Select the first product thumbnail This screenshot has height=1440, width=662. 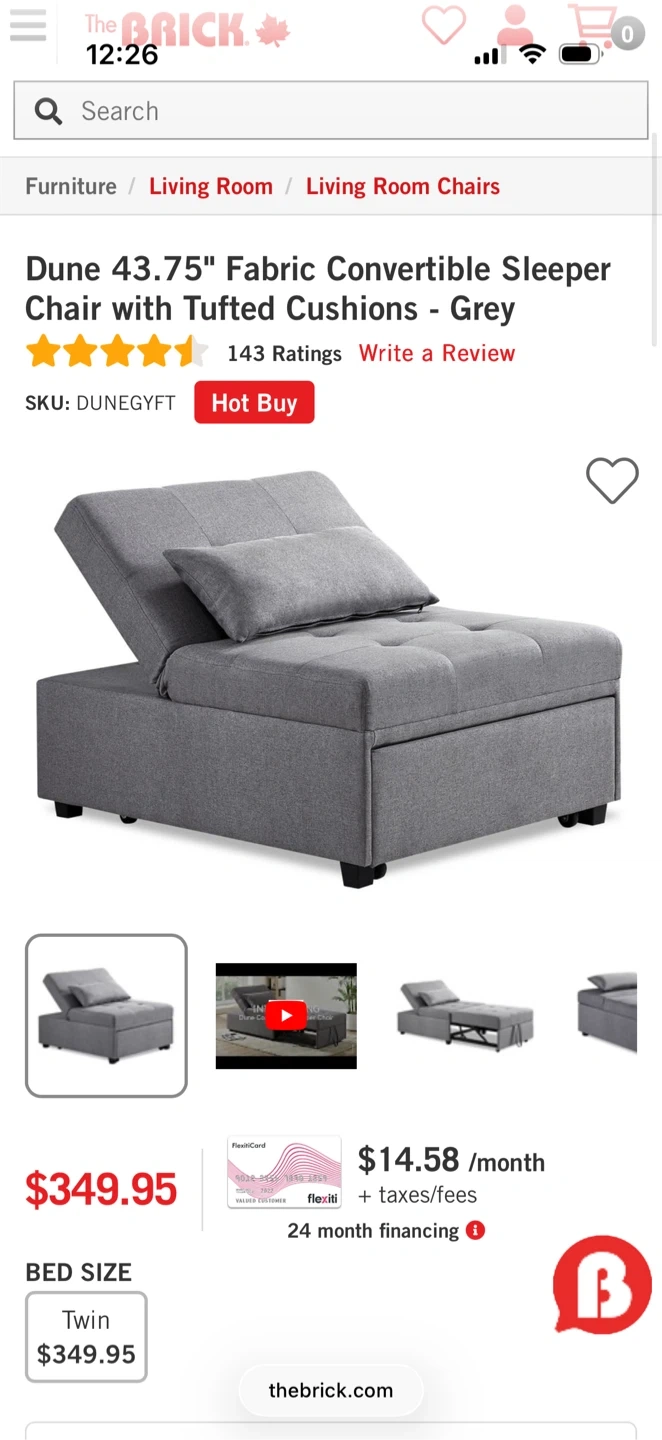[x=106, y=1015]
